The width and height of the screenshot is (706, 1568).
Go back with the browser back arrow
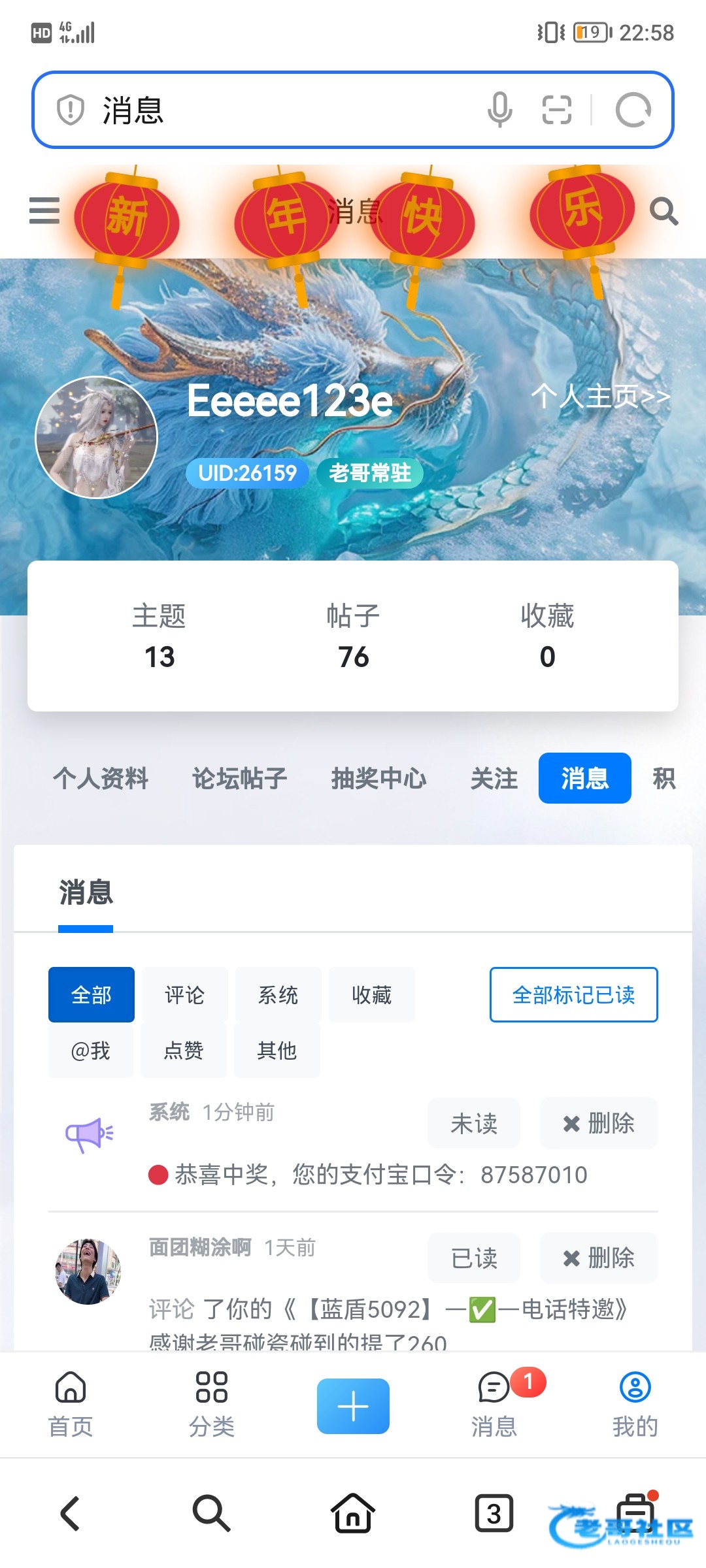click(70, 1513)
